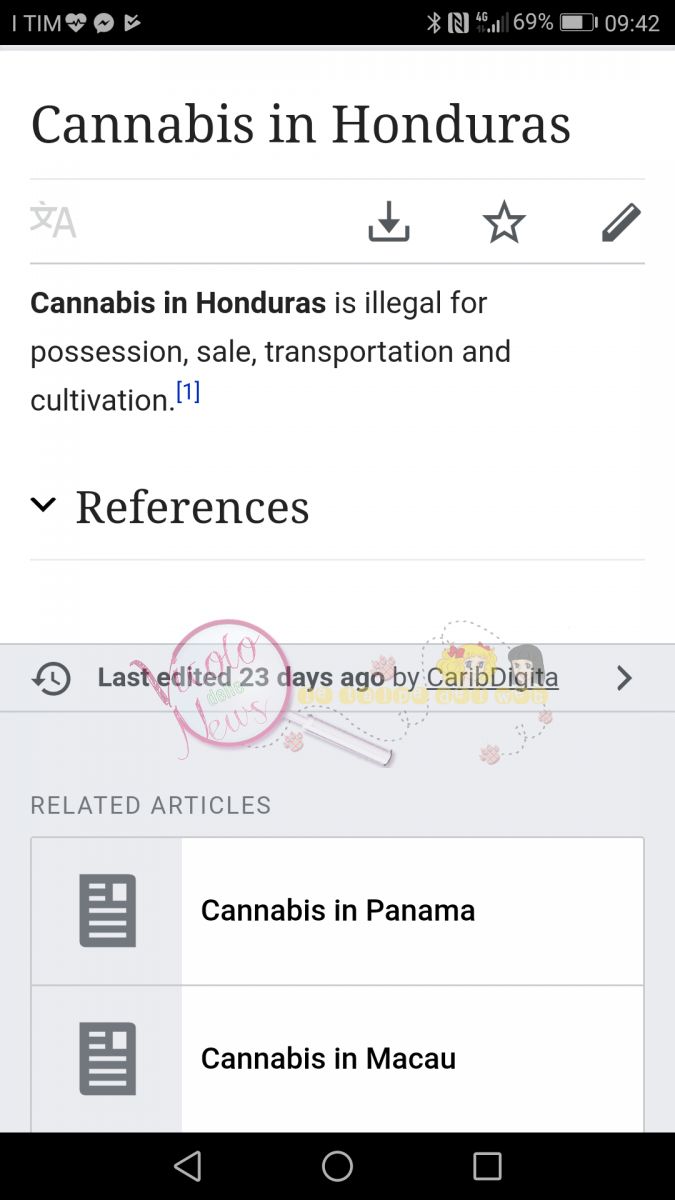The width and height of the screenshot is (675, 1200).
Task: Download this article
Action: click(389, 222)
